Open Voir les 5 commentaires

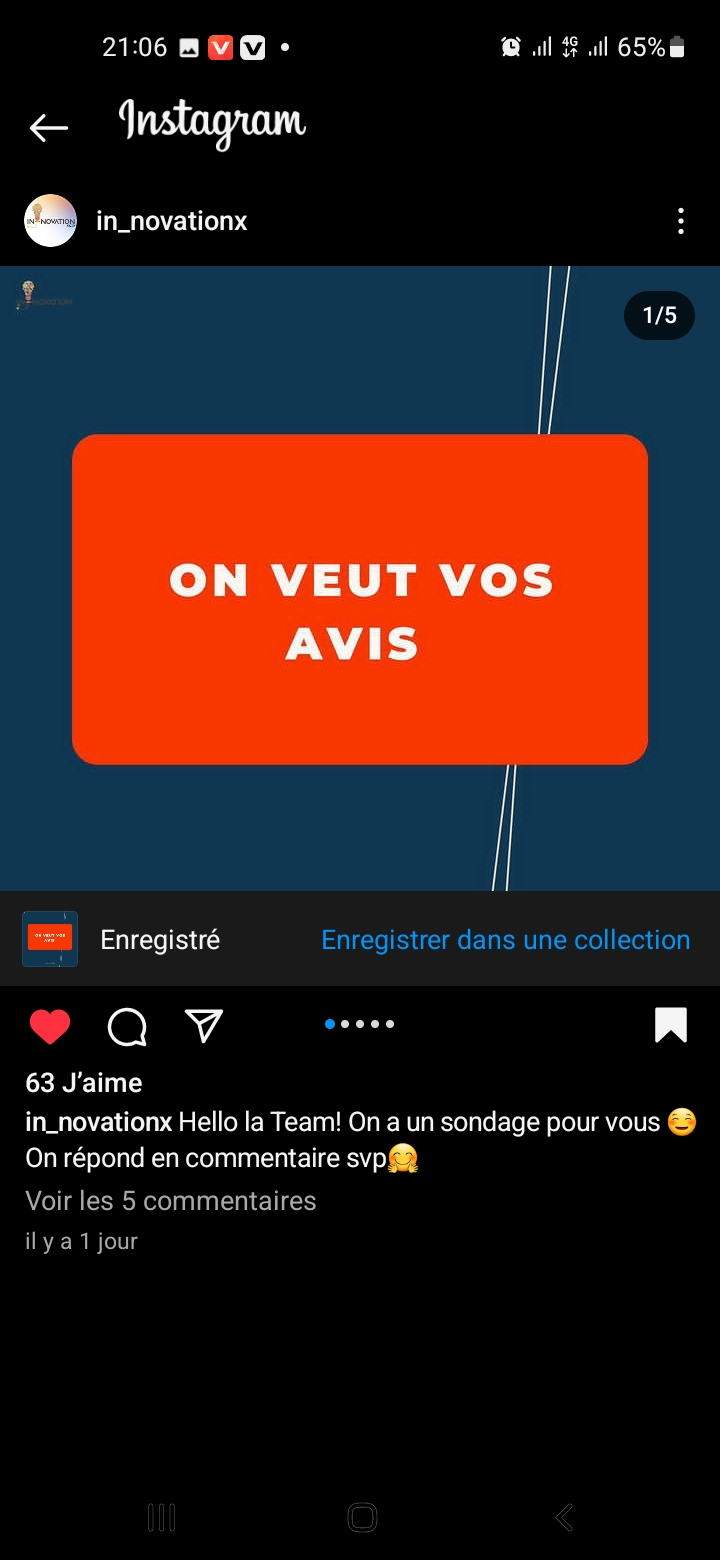[x=171, y=1201]
